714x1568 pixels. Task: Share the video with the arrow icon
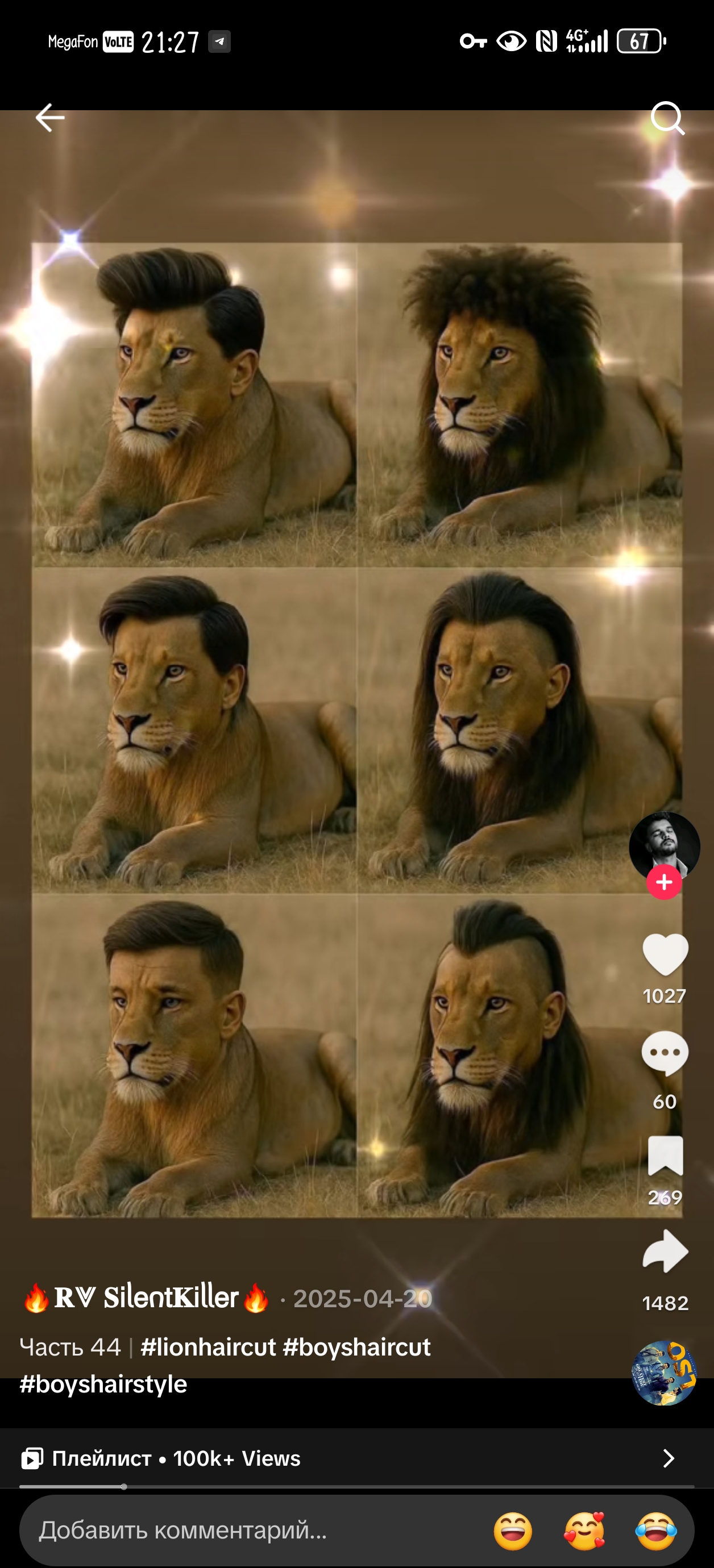(665, 1252)
